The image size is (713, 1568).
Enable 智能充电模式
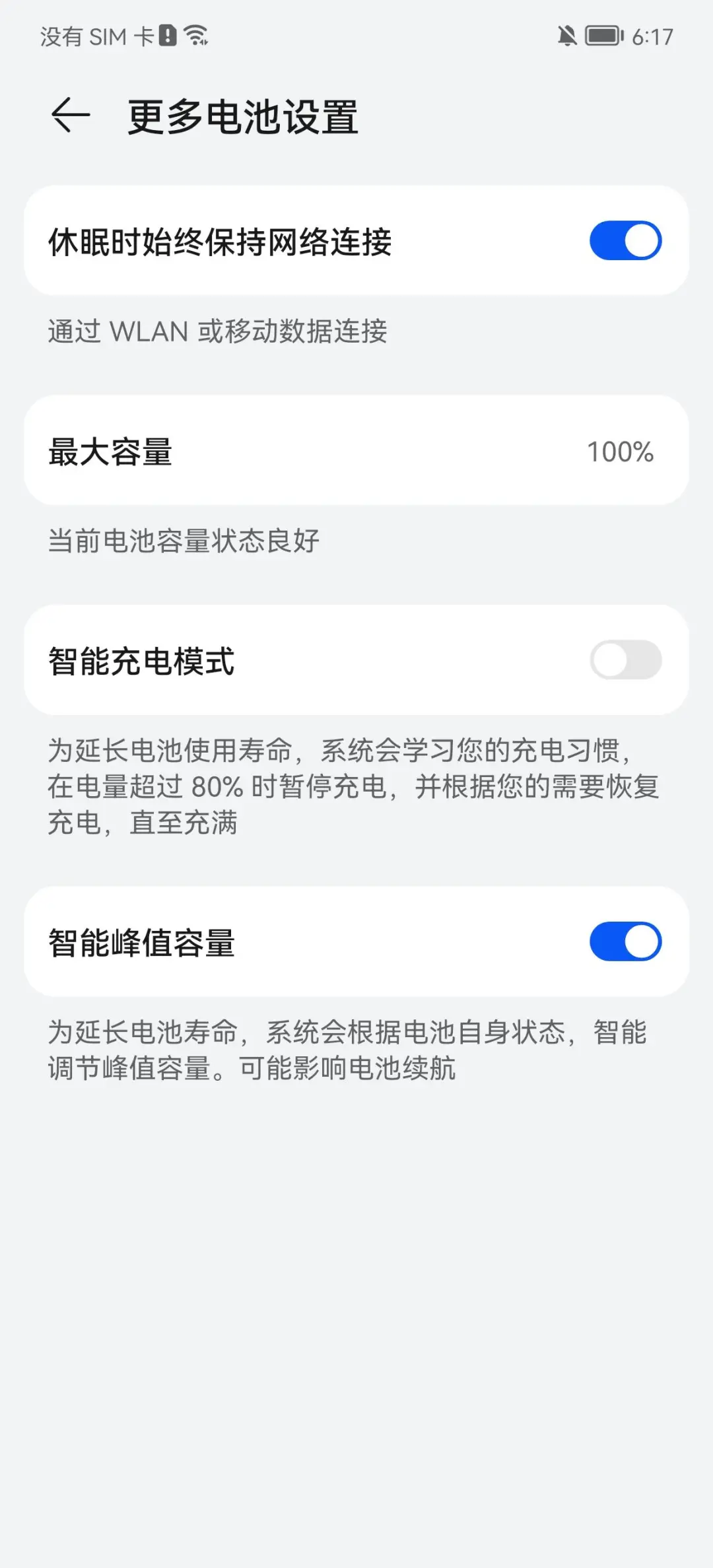pos(625,660)
